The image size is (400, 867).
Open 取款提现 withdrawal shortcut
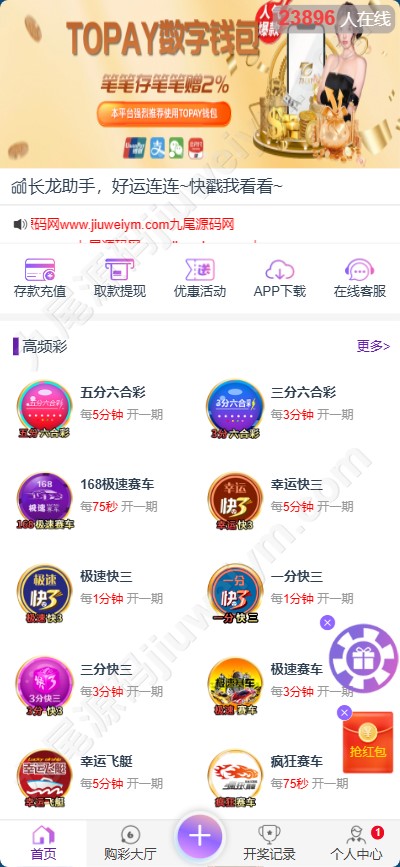pos(120,278)
